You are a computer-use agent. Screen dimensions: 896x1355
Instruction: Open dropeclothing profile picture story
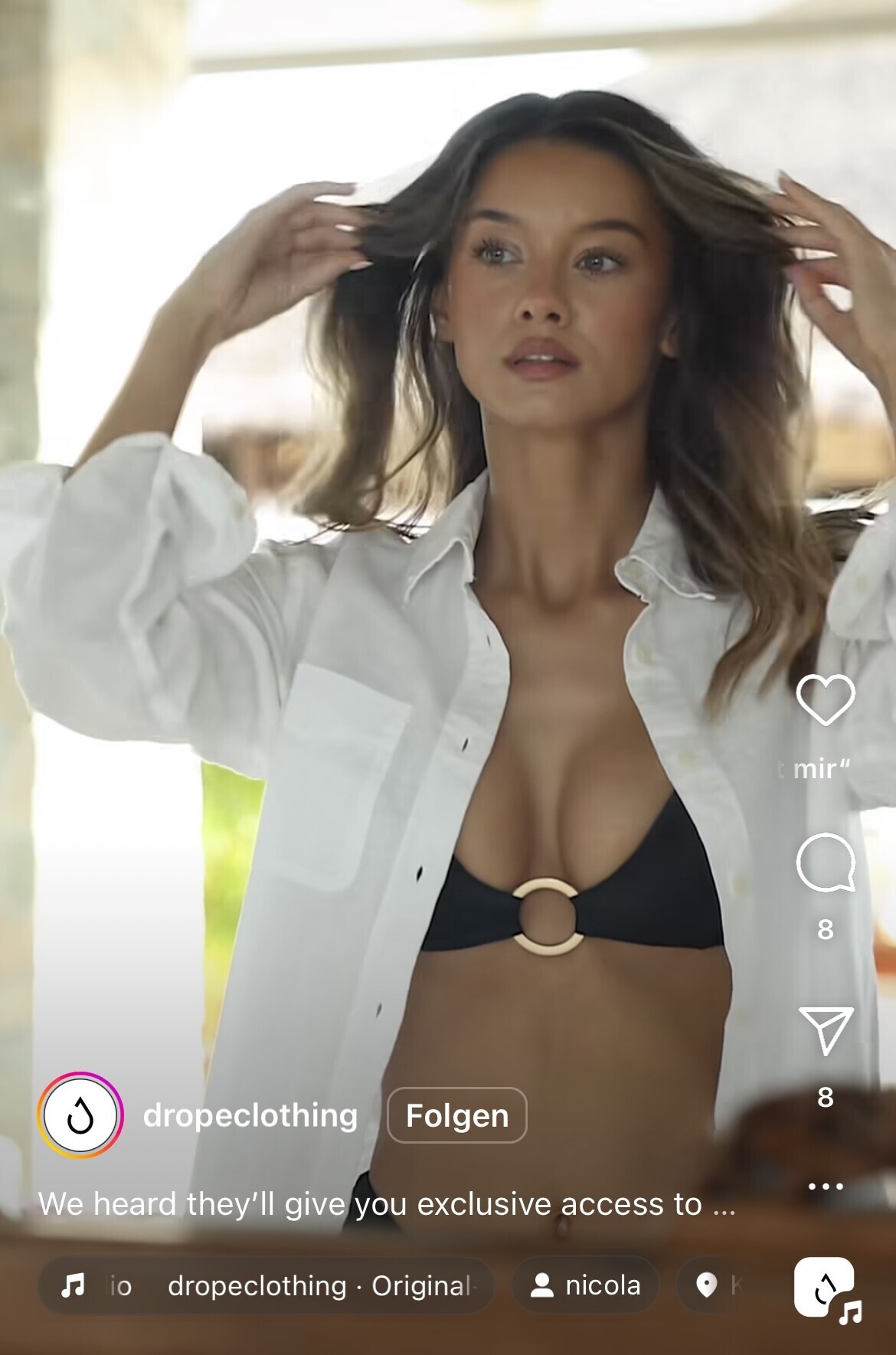click(x=80, y=1115)
